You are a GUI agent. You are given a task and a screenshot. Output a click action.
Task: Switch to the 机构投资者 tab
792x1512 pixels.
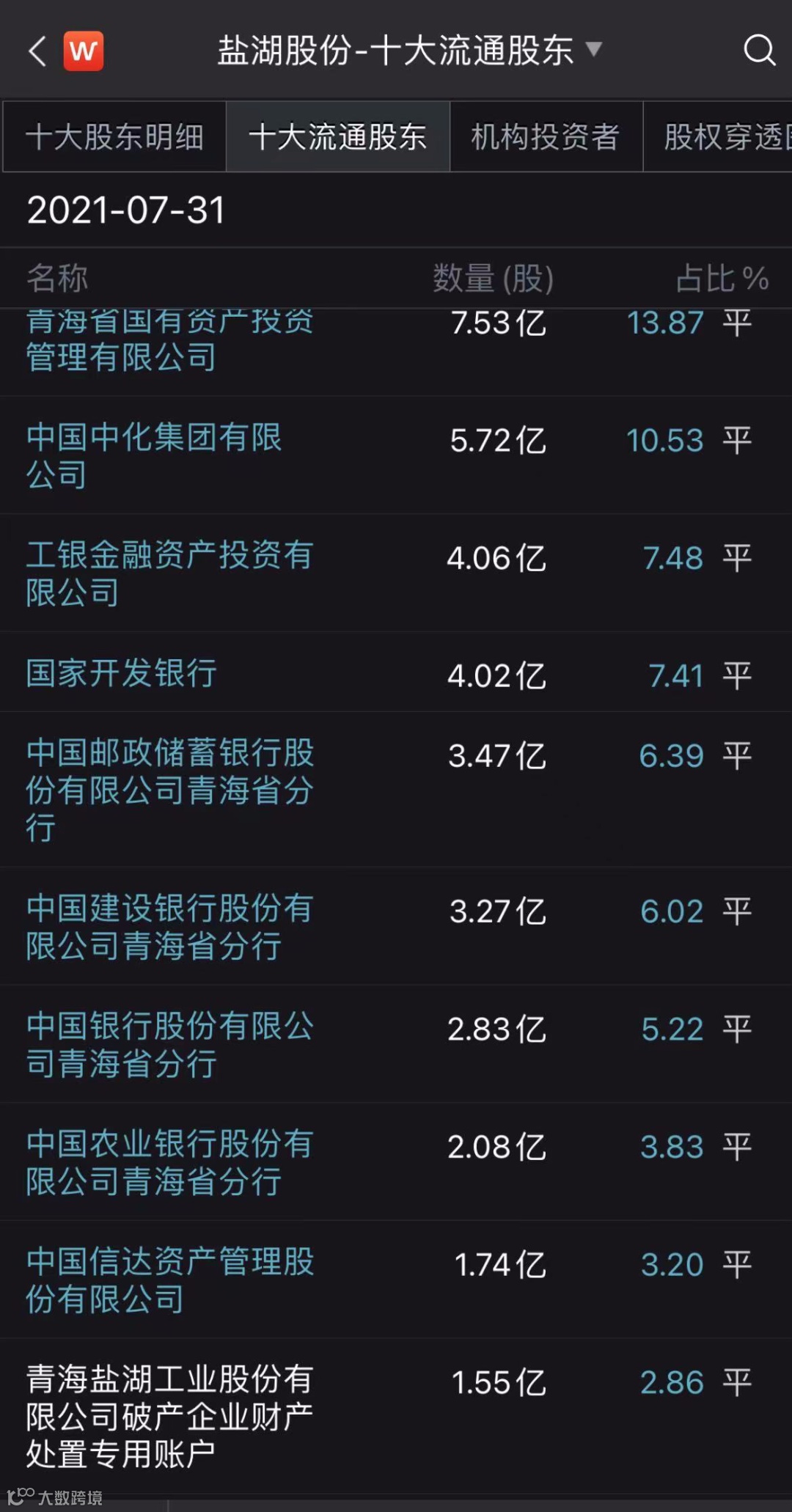[546, 137]
